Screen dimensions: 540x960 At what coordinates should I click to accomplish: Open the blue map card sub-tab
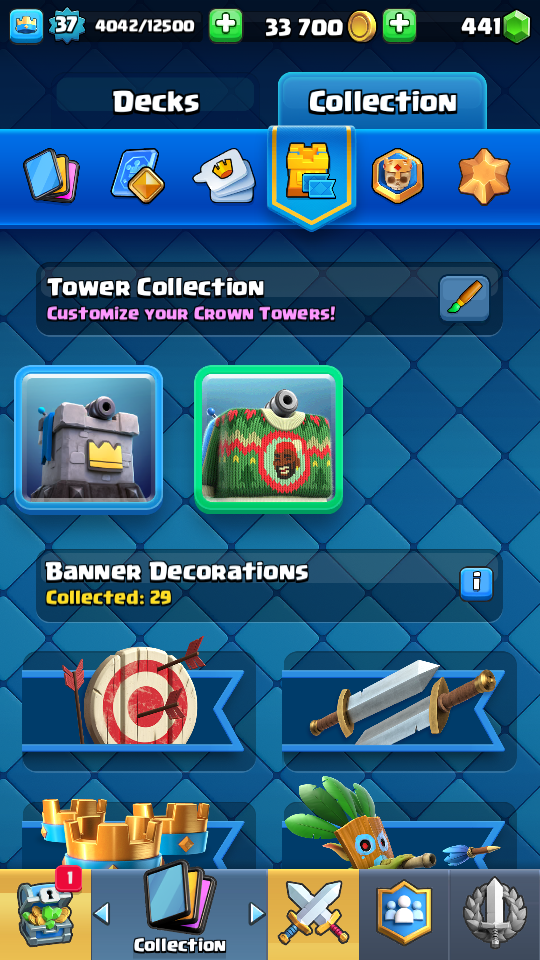click(x=138, y=176)
